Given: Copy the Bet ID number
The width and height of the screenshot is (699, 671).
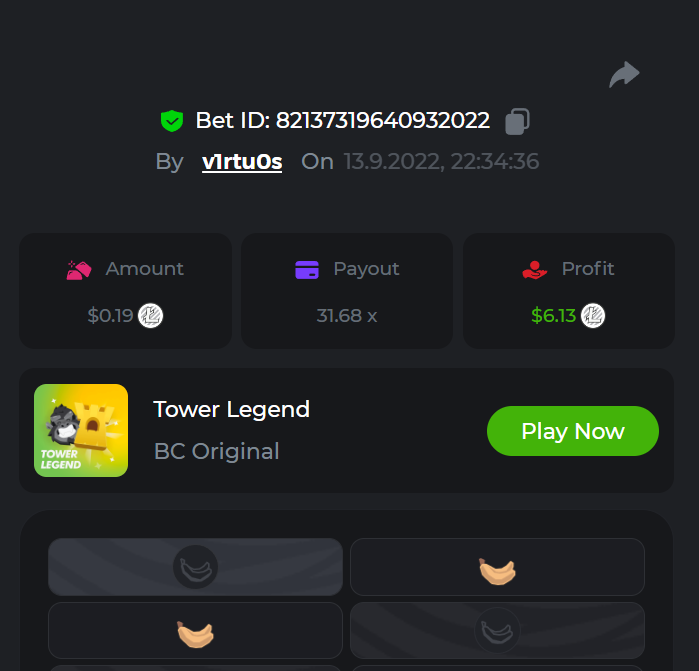Looking at the screenshot, I should click(x=517, y=121).
